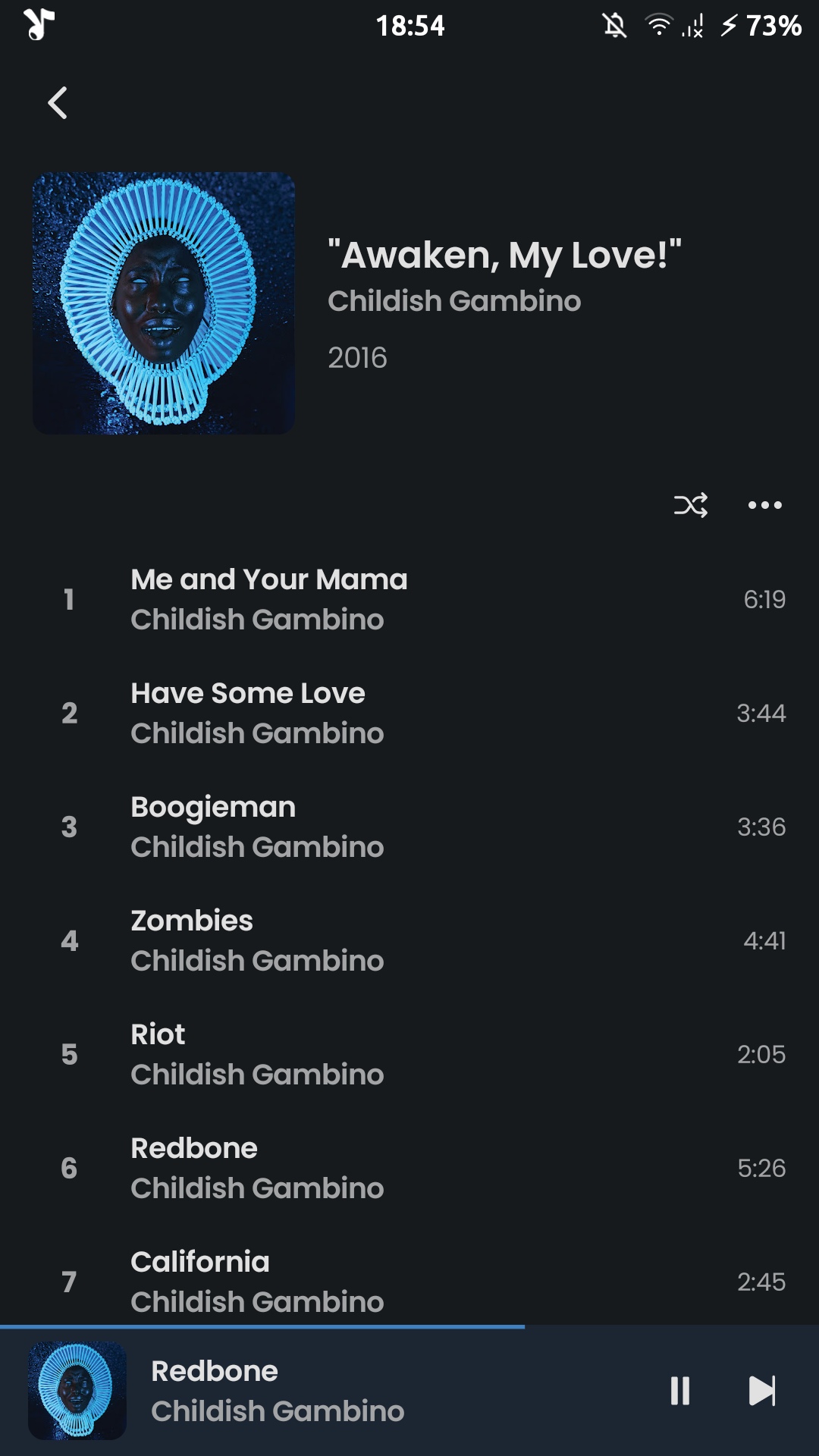Open the Awaken, My Love! album cover
Screen dimensions: 819x1456
164,303
